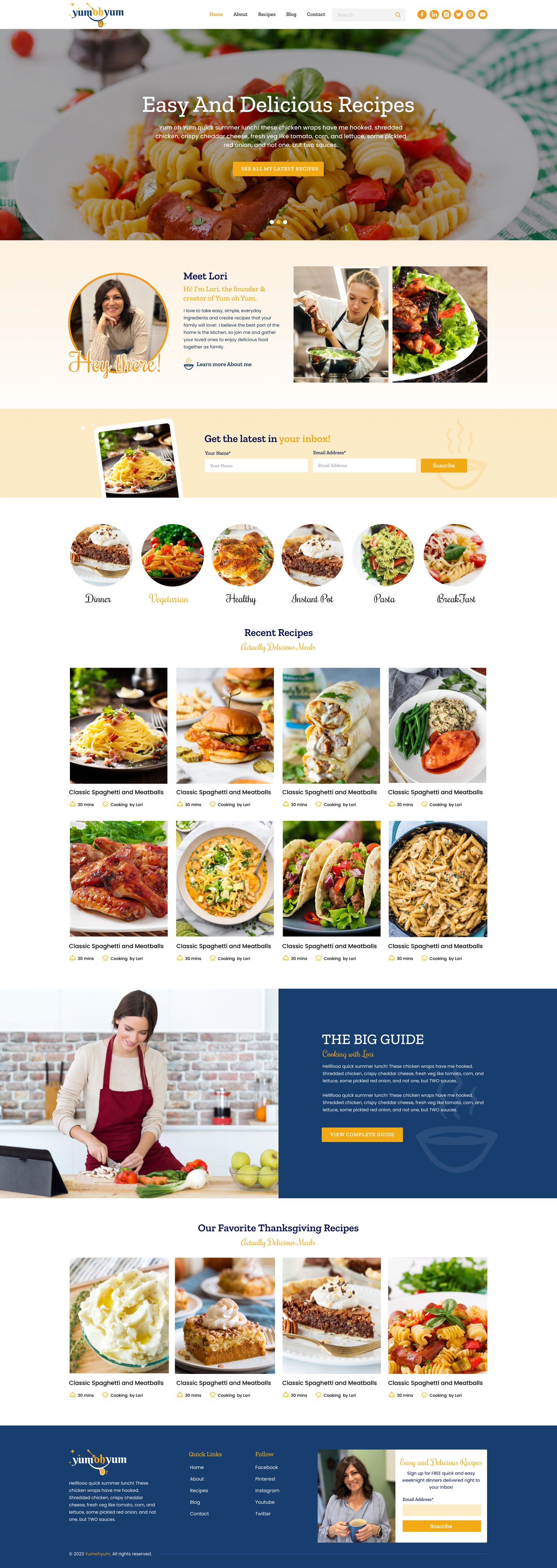Tap the footer Suscribe button
Viewport: 557px width, 1568px height.
click(x=441, y=1527)
